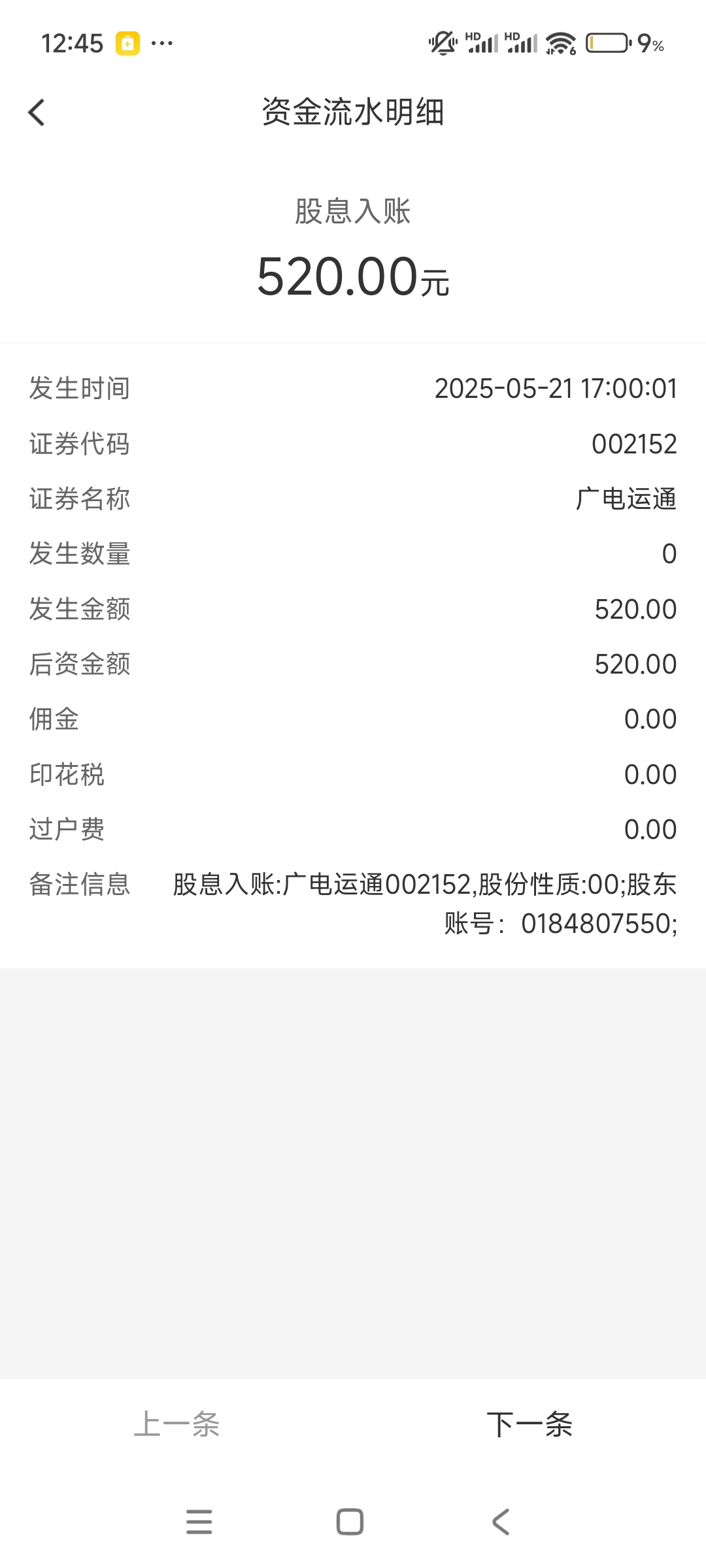Go back using the top-left arrow
The height and width of the screenshot is (1568, 706).
tap(37, 112)
